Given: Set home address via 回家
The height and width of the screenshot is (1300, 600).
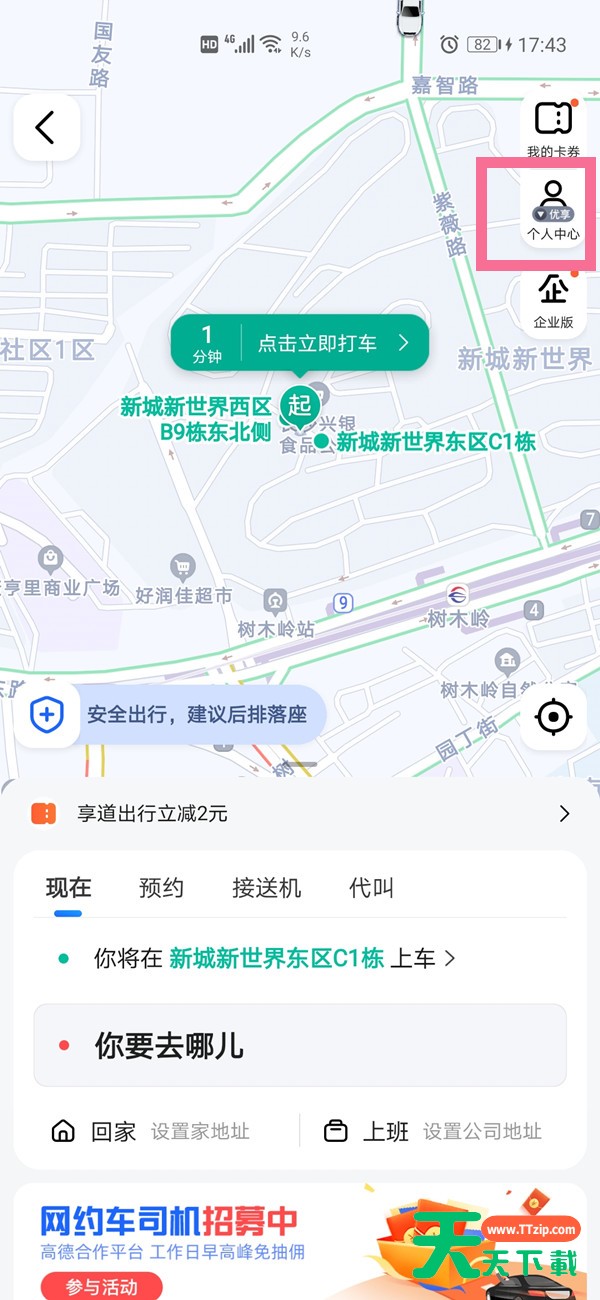Looking at the screenshot, I should click(x=150, y=1131).
